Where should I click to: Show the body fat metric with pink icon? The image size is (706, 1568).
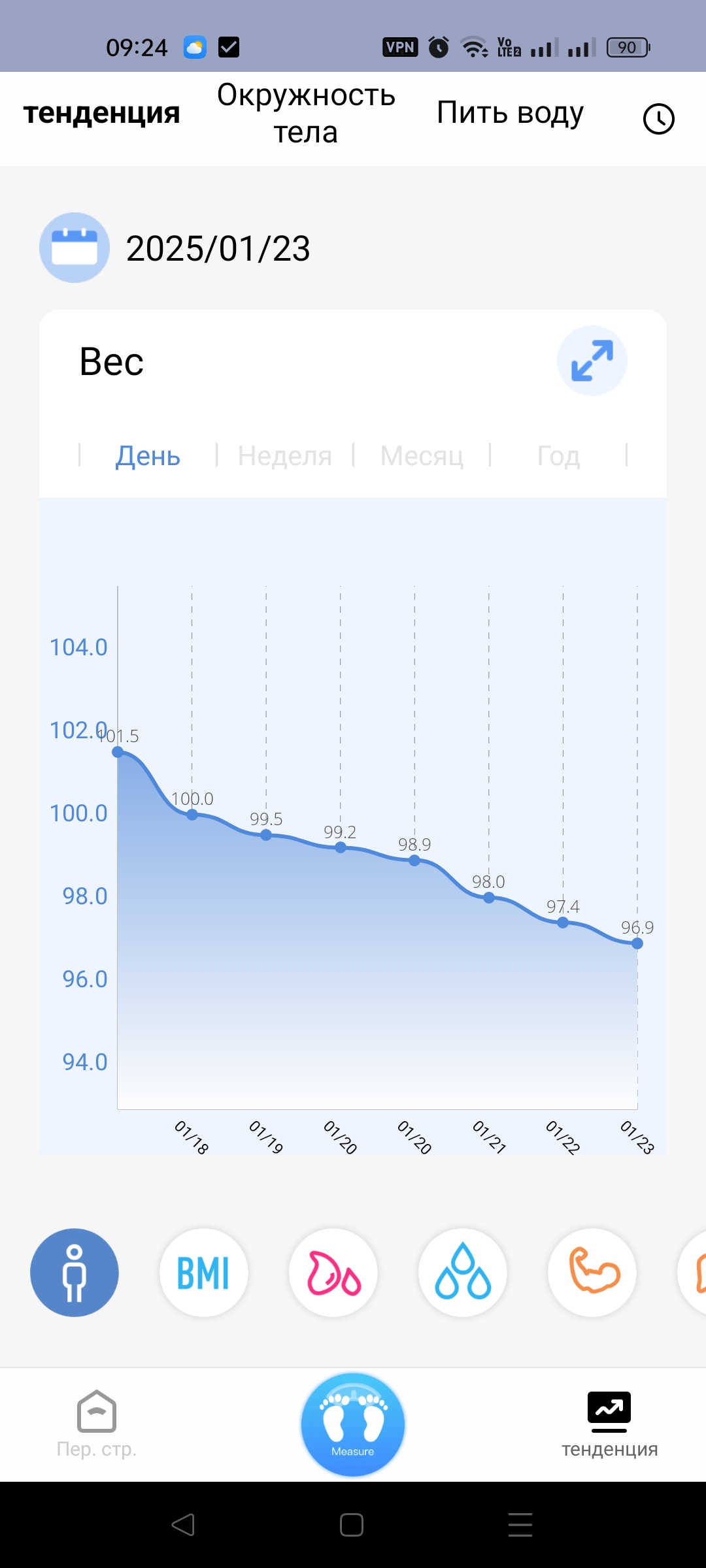[x=333, y=1273]
